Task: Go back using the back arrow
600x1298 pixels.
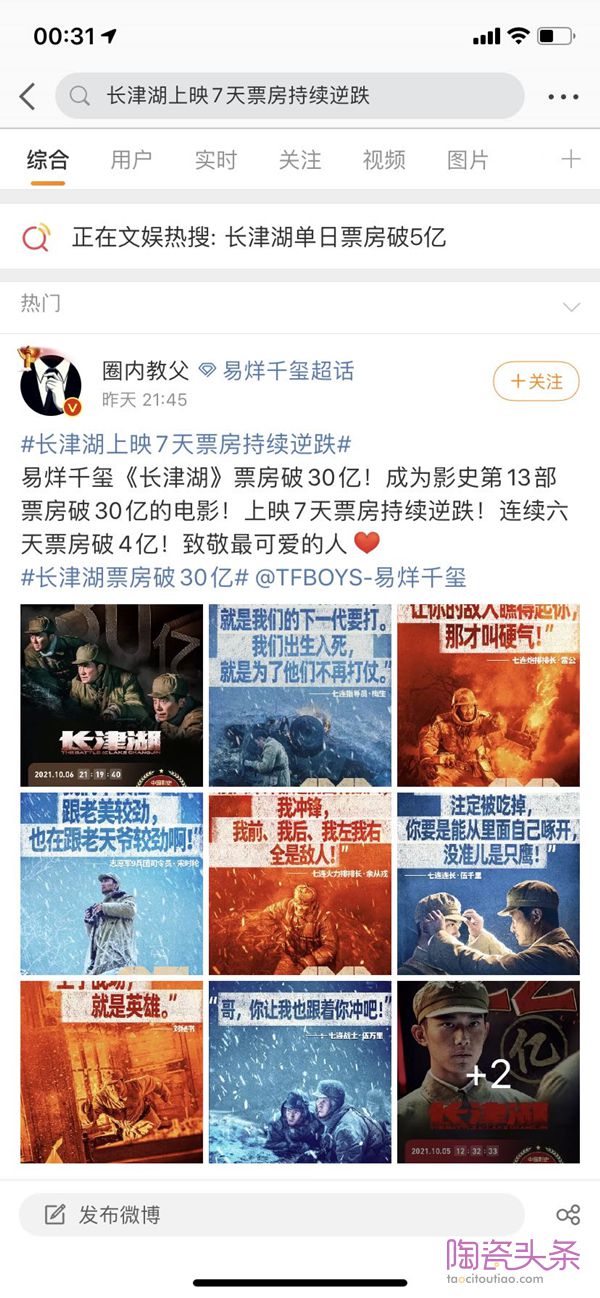Action: (x=27, y=96)
